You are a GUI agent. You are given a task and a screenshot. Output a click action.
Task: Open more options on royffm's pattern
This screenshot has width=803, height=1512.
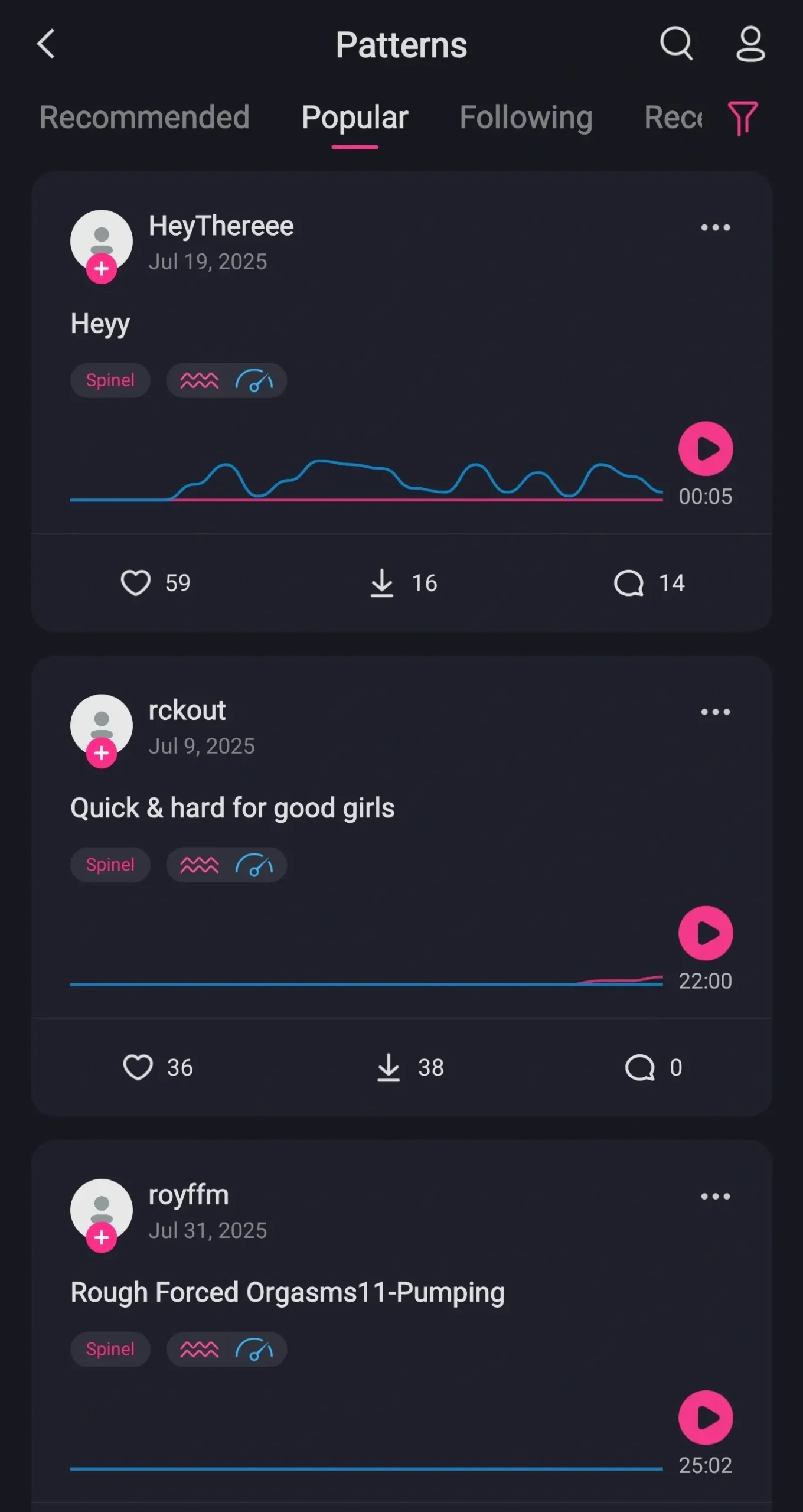[x=715, y=1197]
